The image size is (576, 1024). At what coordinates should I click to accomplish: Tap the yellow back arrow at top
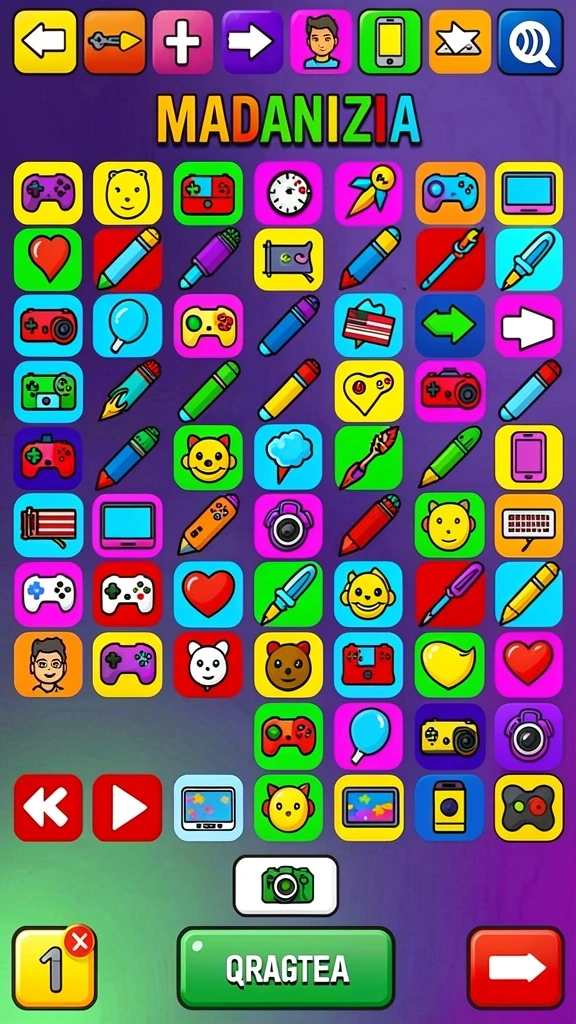[x=45, y=42]
